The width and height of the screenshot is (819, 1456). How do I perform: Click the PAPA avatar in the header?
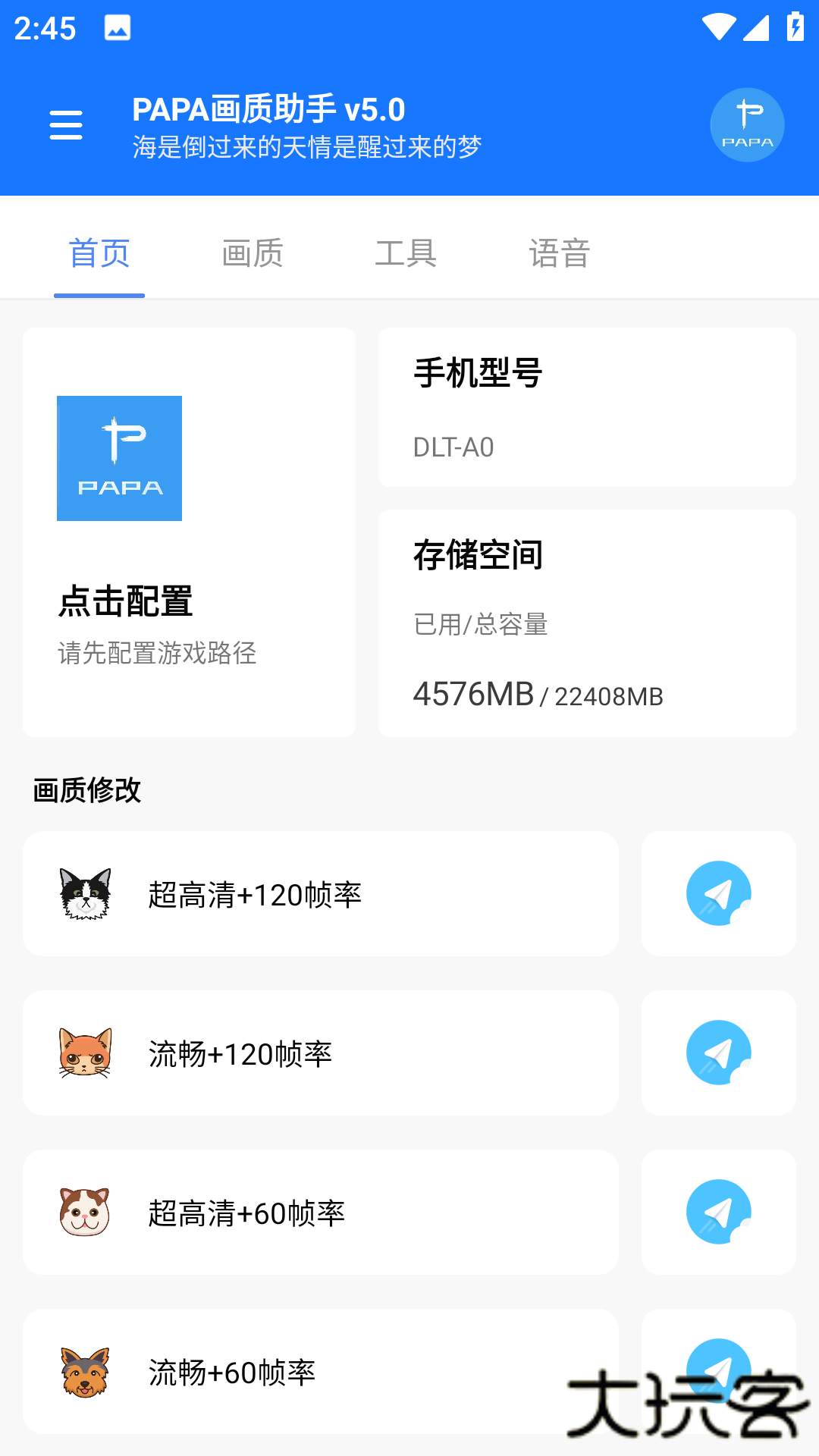click(747, 124)
